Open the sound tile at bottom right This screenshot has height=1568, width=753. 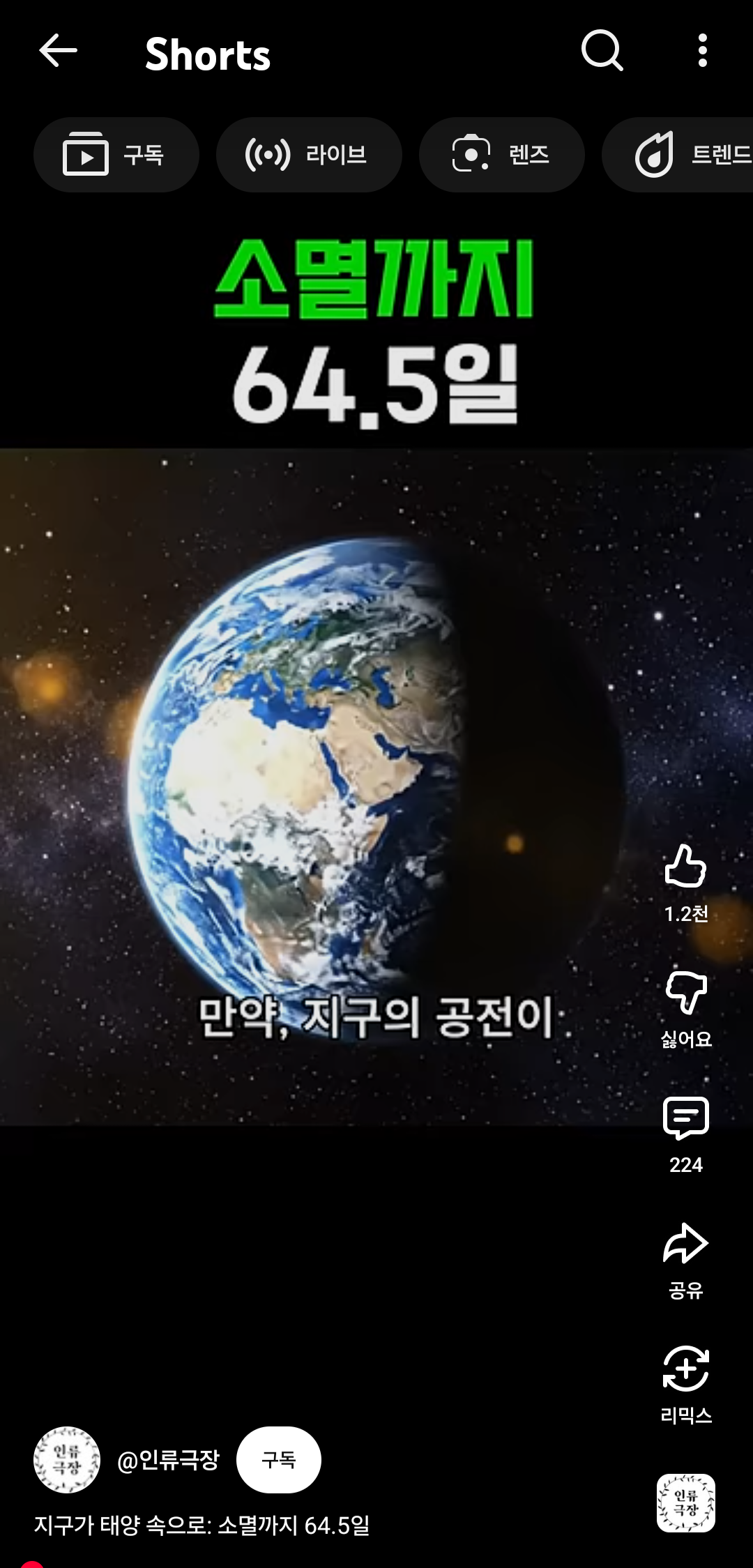(685, 1502)
